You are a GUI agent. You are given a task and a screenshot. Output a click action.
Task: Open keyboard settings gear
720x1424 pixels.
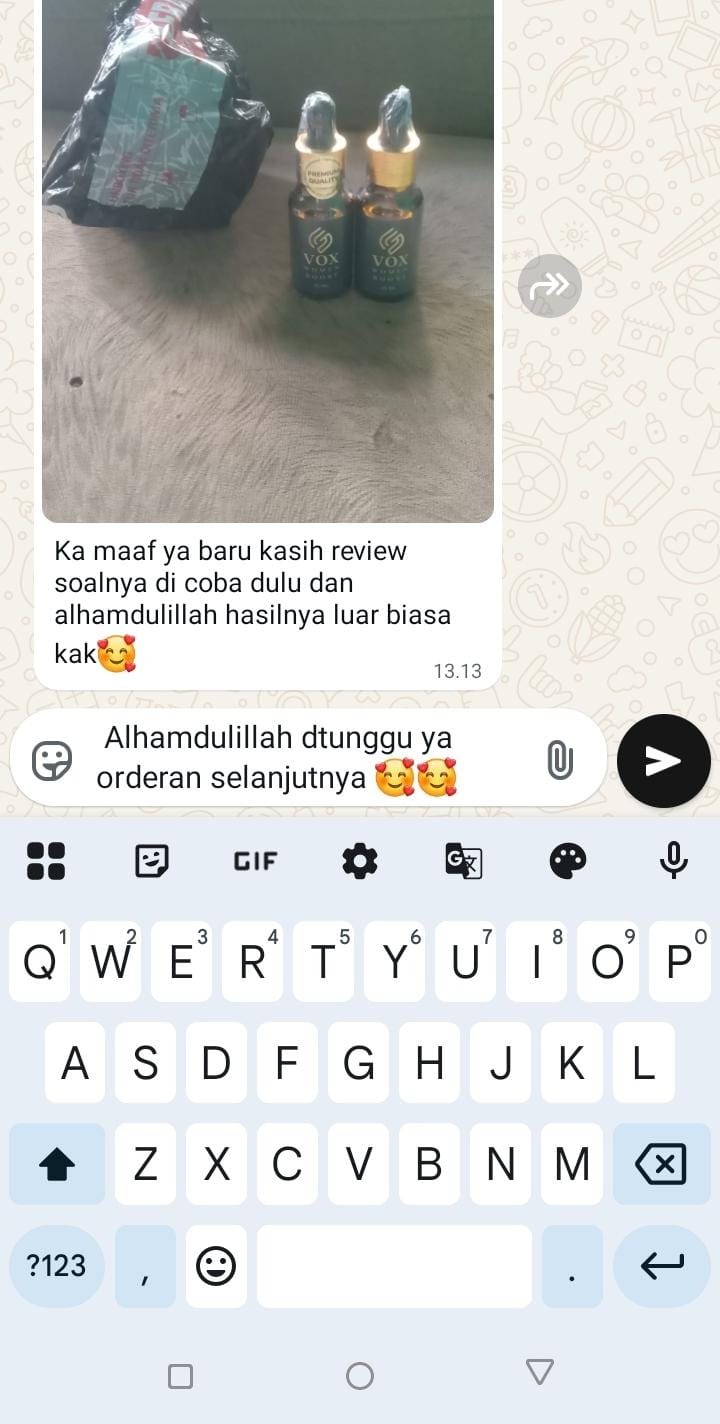pyautogui.click(x=360, y=861)
